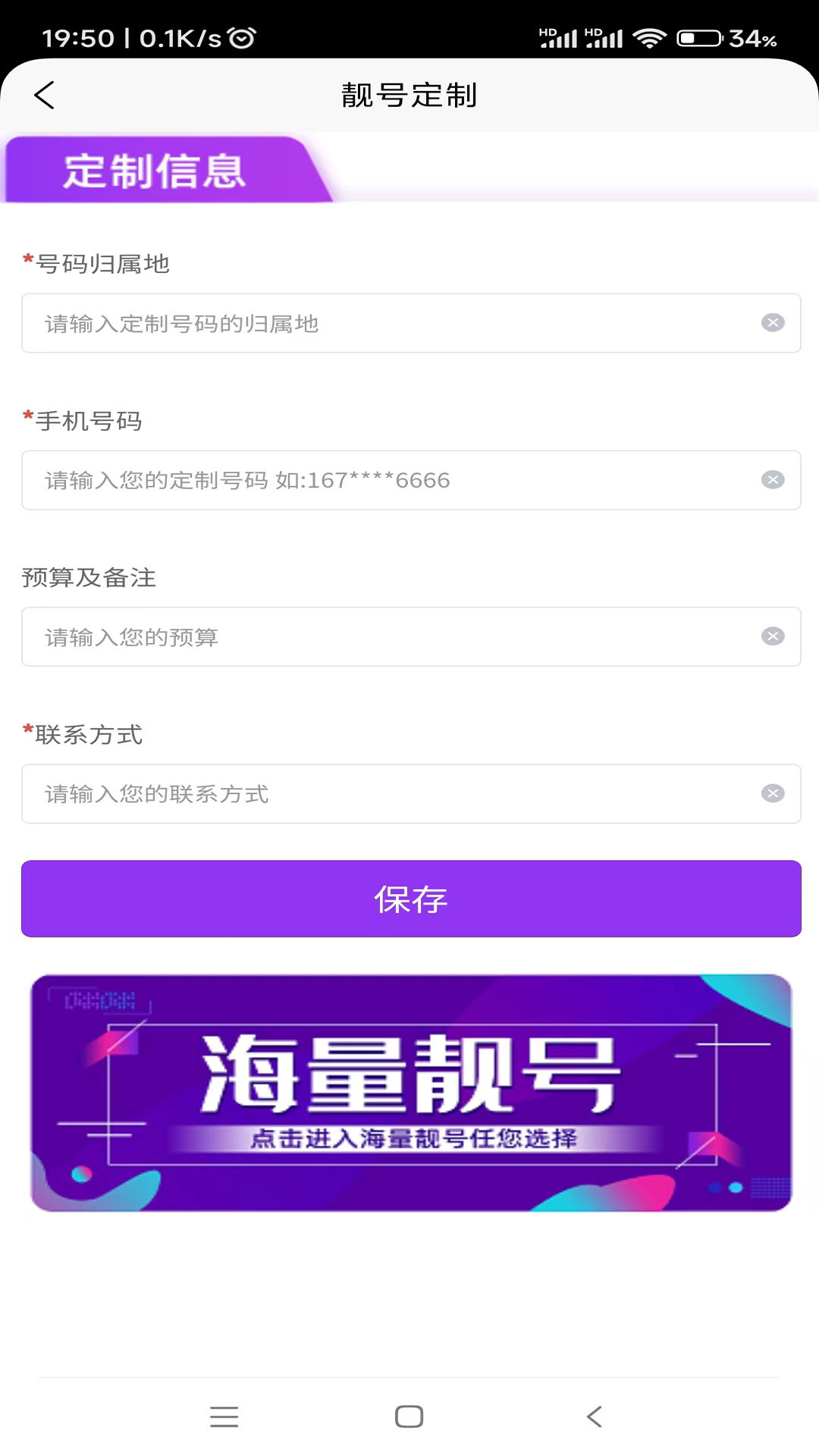Tap the home button in navigation bar
Image resolution: width=819 pixels, height=1456 pixels.
[409, 1417]
